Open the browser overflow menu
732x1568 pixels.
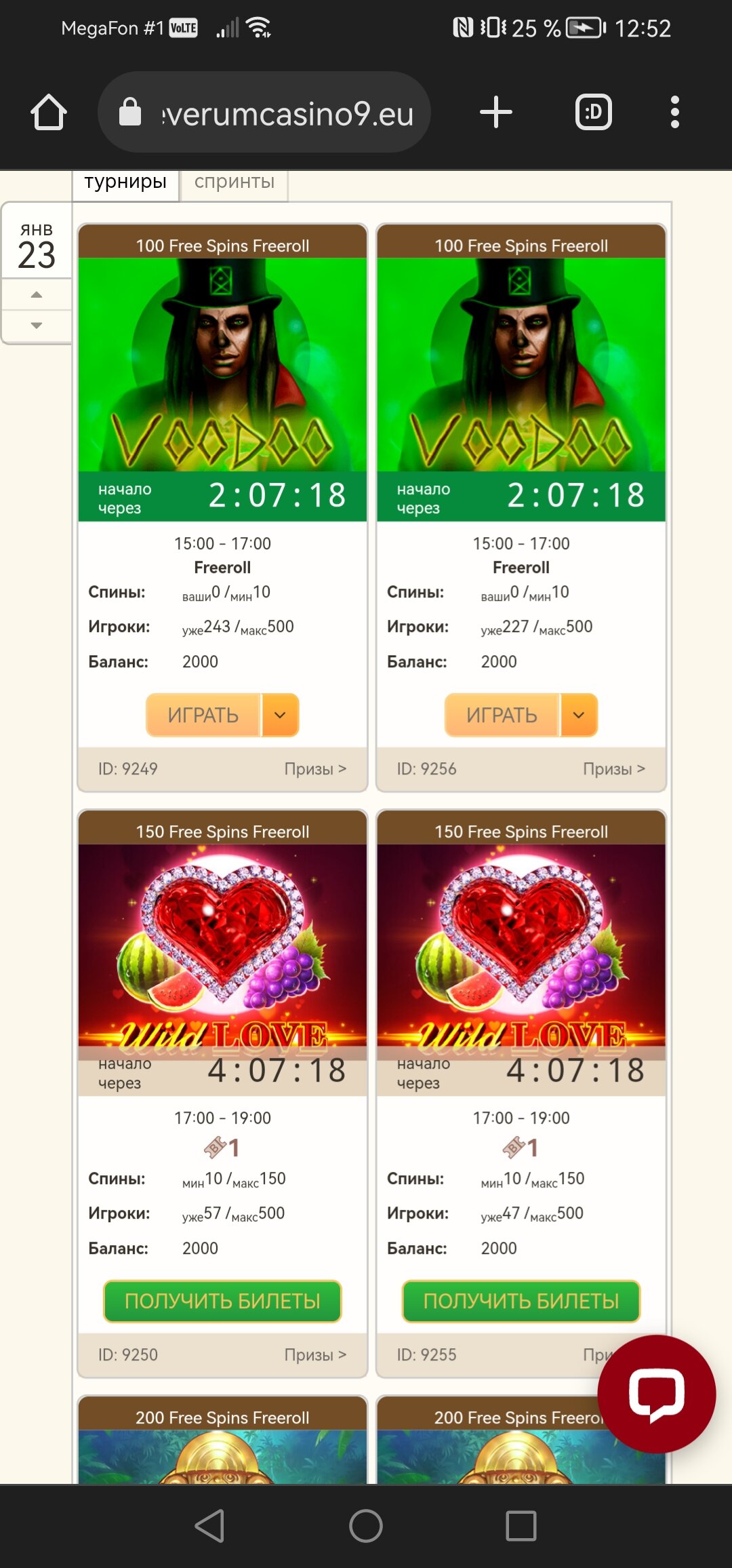coord(674,112)
